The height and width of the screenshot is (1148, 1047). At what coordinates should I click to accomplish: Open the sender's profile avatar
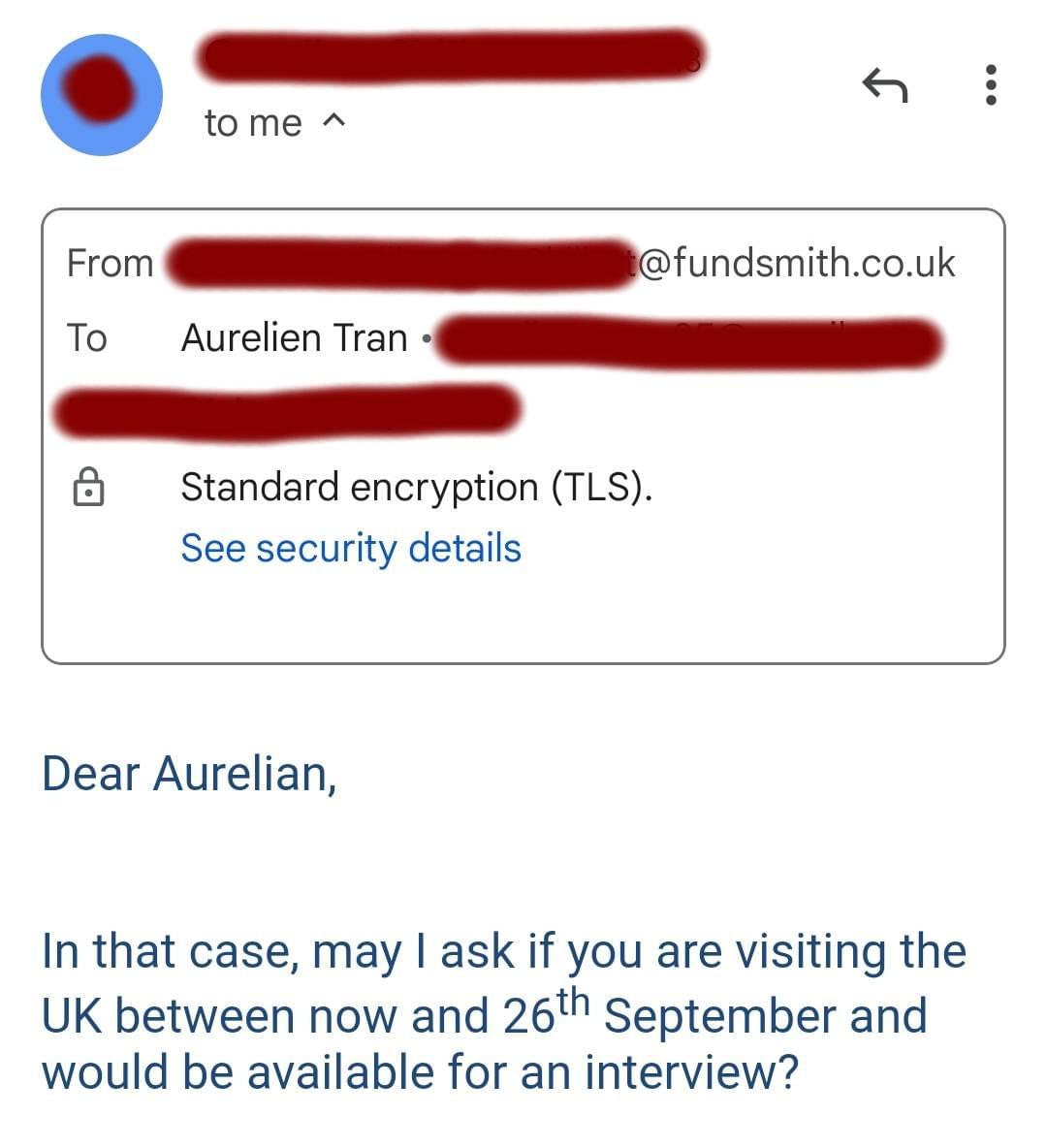(x=102, y=95)
